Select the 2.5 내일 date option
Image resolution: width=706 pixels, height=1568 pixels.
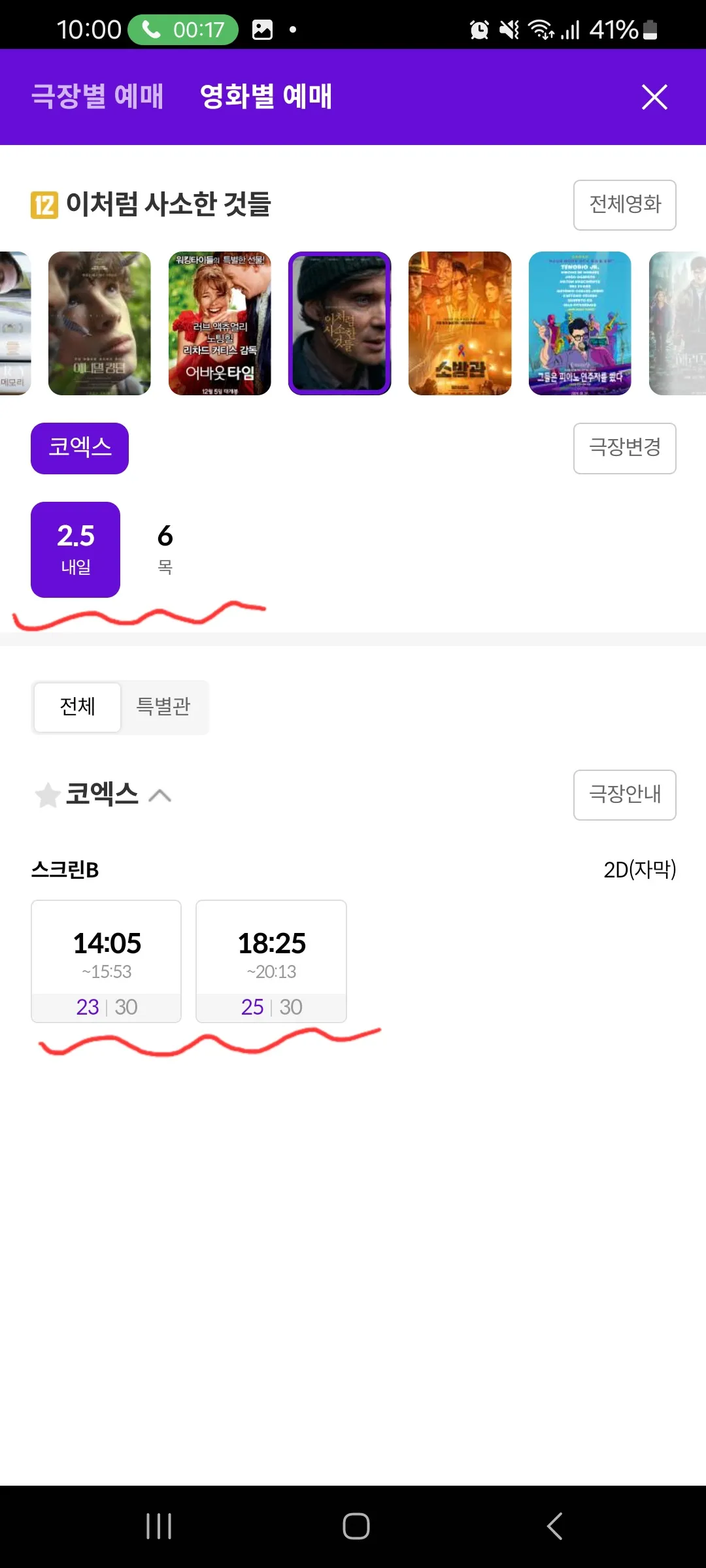(x=75, y=549)
